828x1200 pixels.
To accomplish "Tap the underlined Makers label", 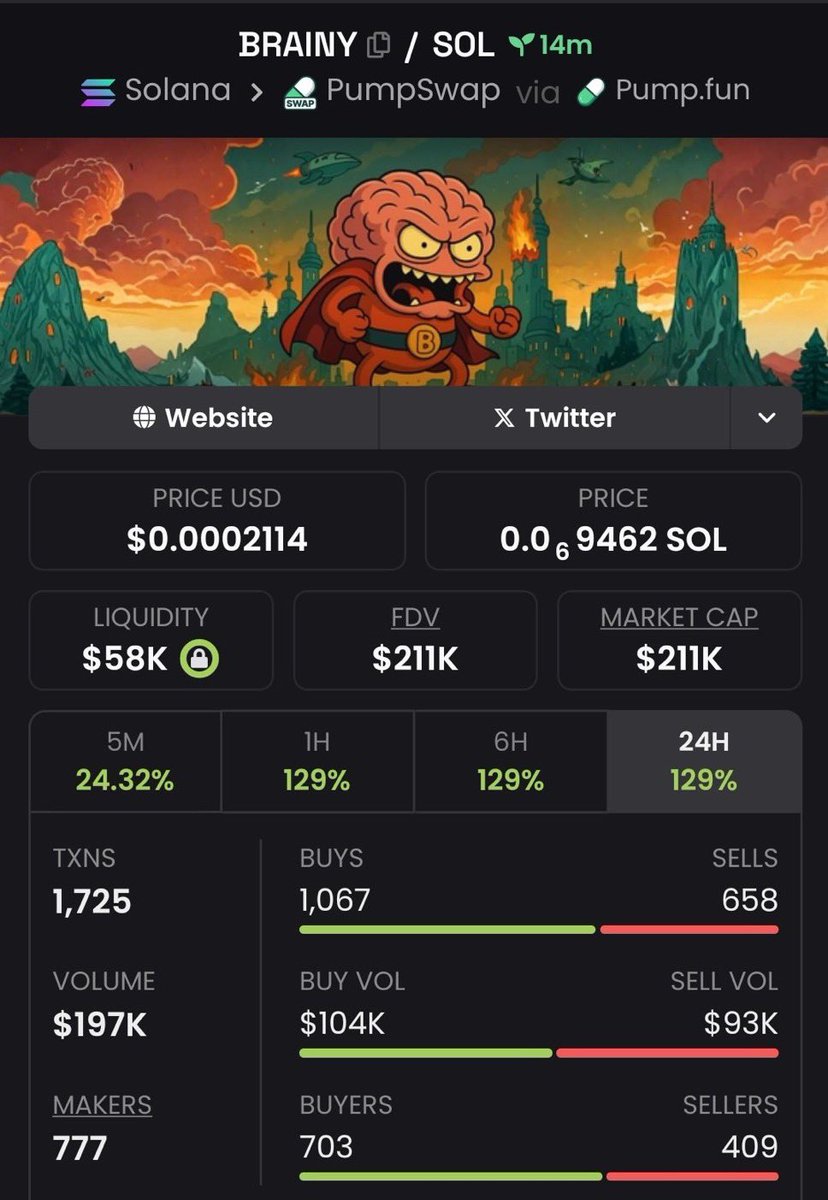I will 102,1105.
